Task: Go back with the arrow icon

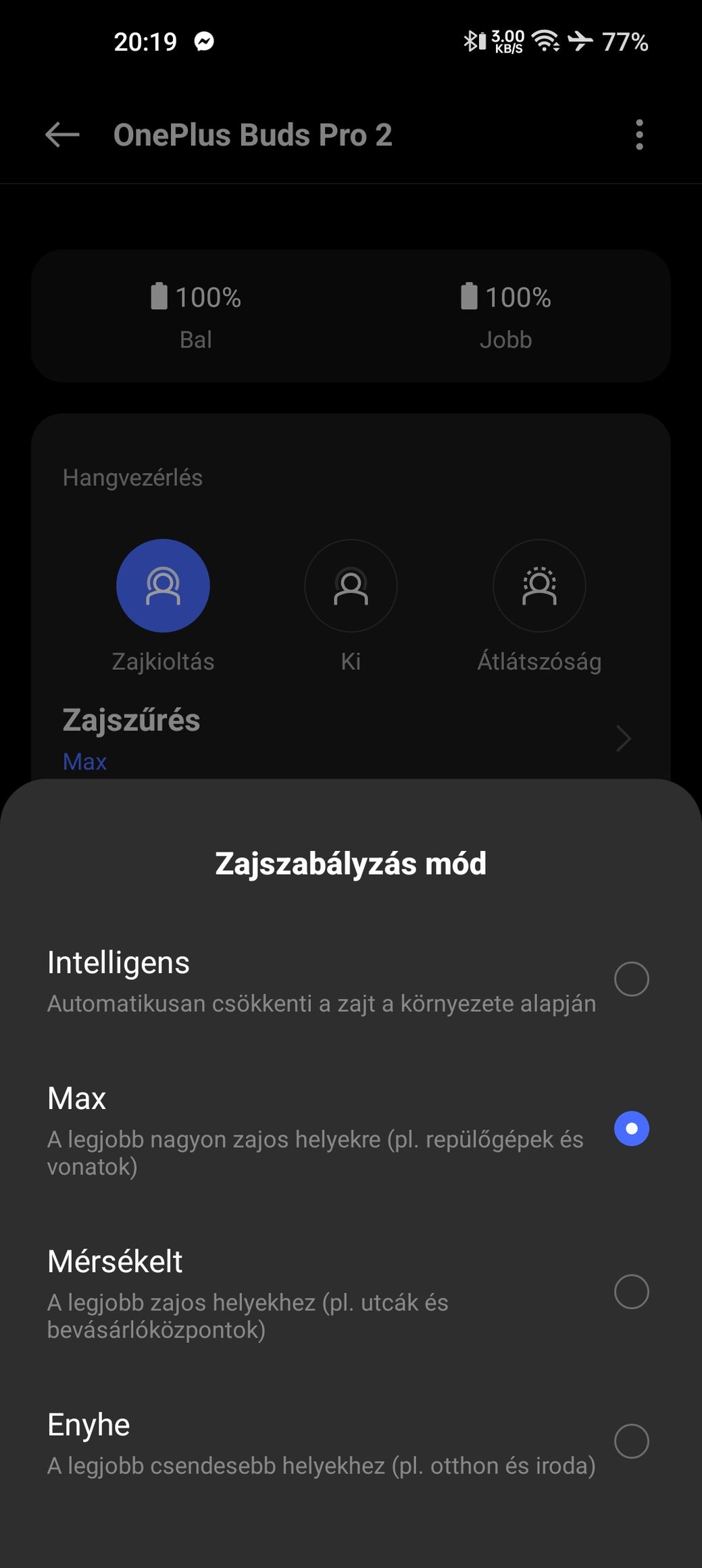Action: (62, 134)
